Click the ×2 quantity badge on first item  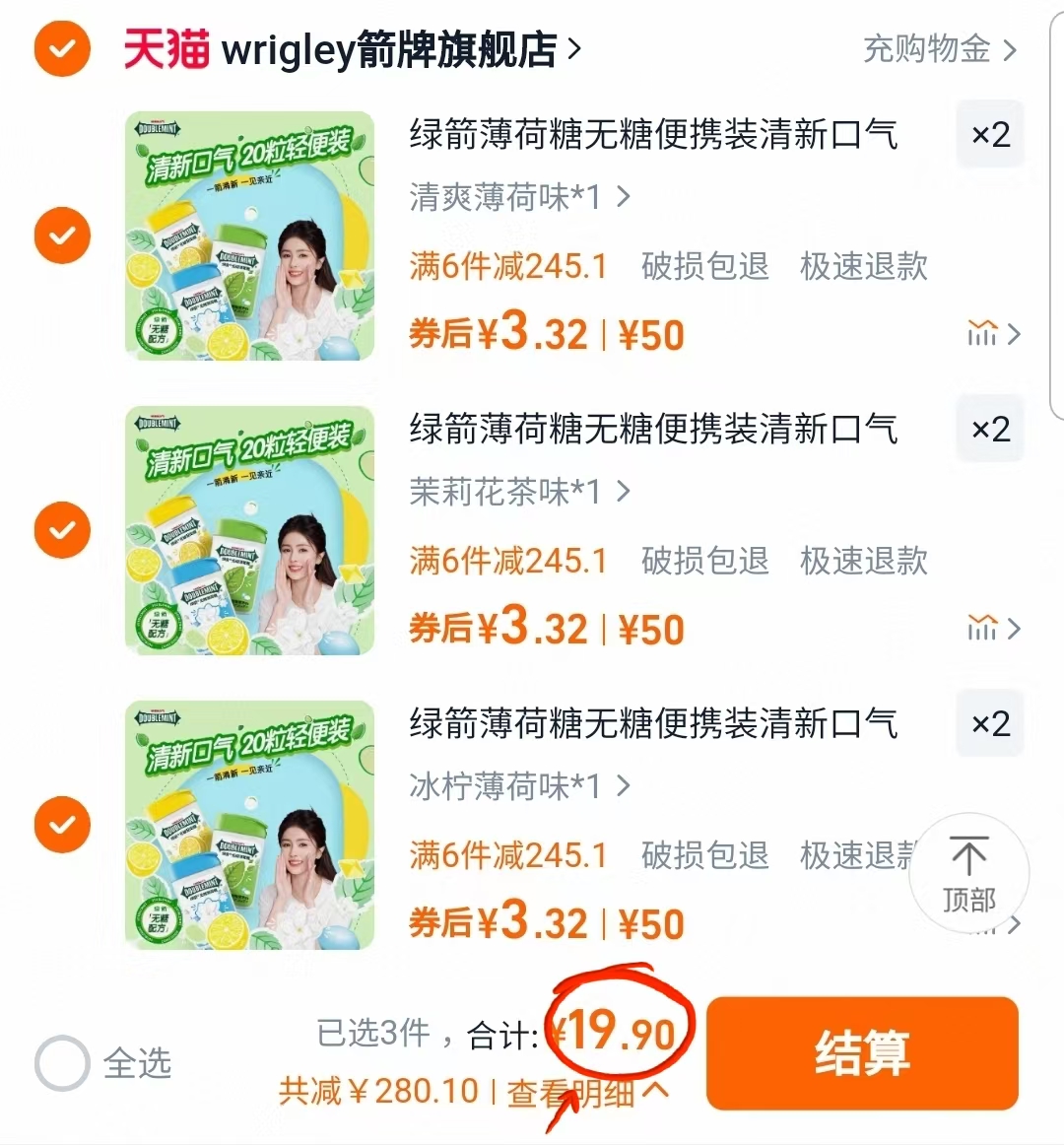tap(989, 133)
